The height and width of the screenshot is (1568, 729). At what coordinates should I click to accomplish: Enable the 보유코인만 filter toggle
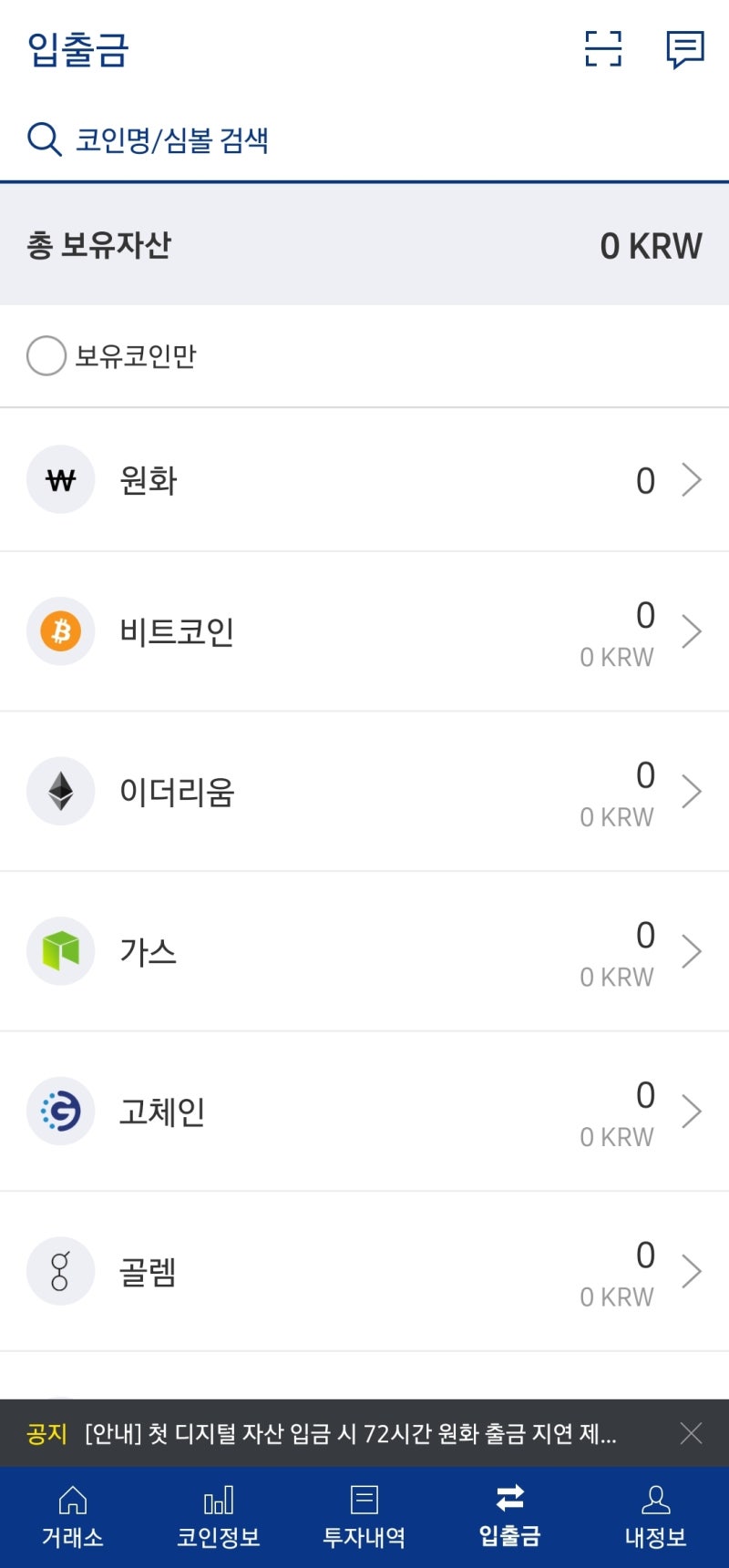pyautogui.click(x=46, y=355)
